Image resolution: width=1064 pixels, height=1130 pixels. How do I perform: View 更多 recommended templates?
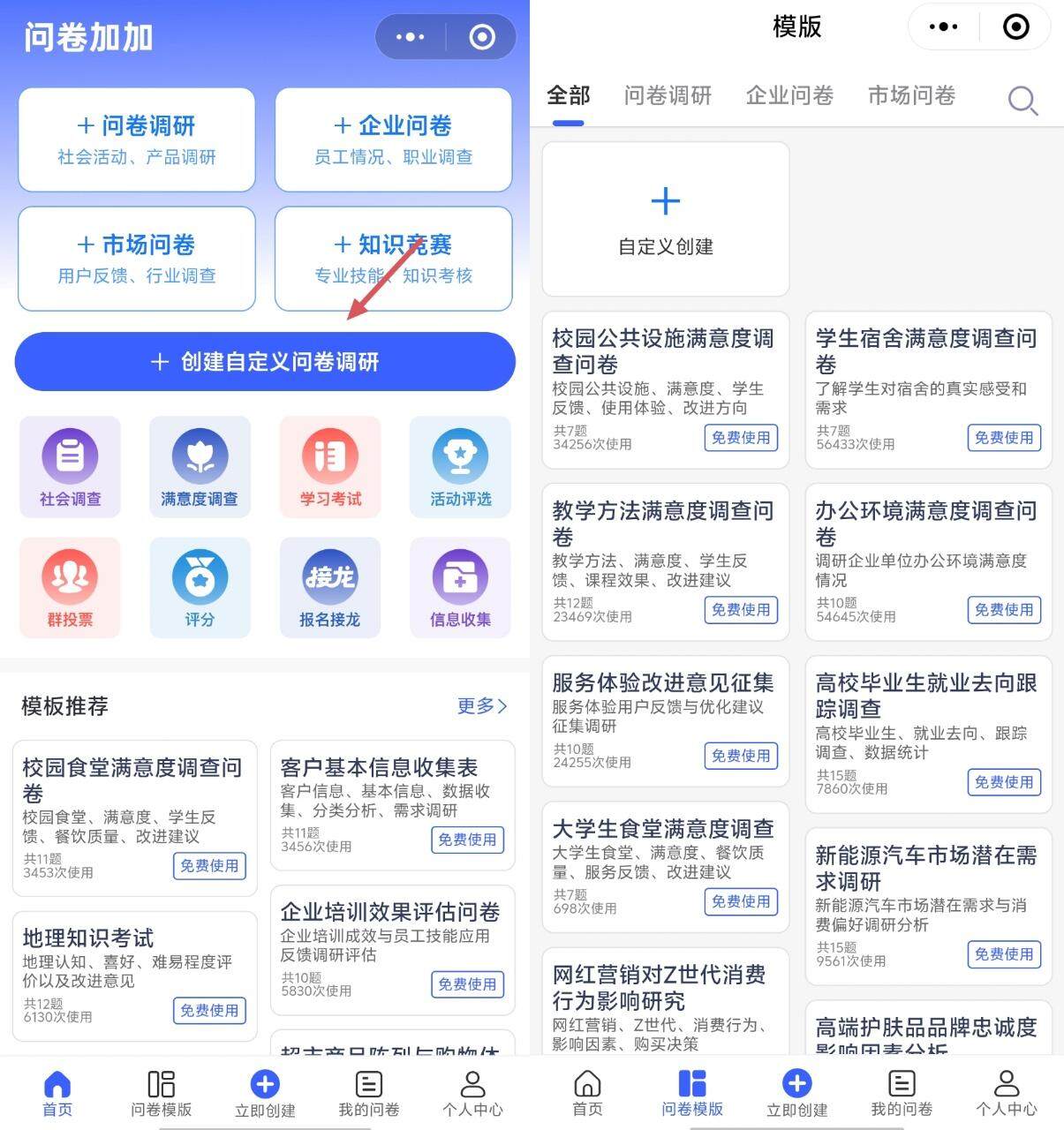click(x=481, y=705)
